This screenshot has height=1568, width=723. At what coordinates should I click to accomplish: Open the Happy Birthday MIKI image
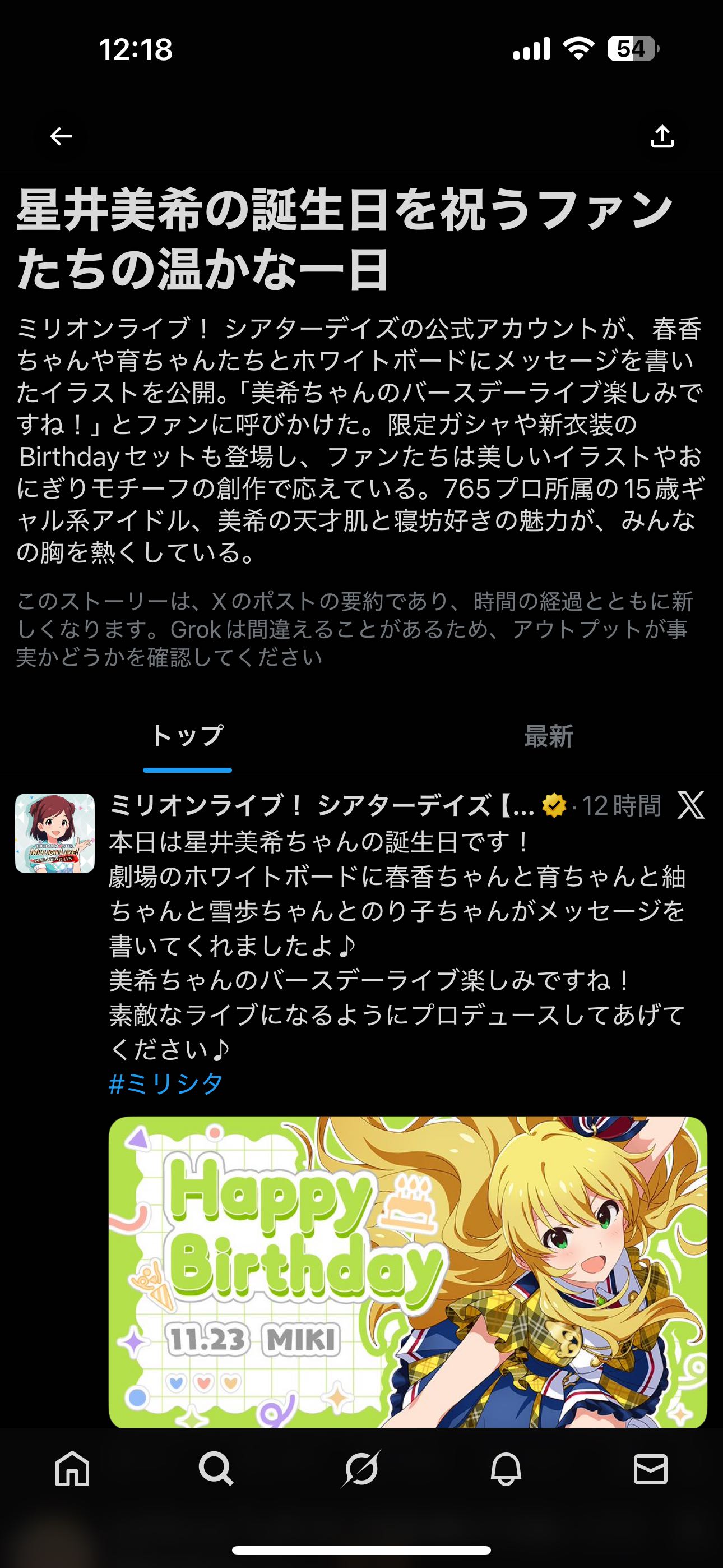(408, 1271)
